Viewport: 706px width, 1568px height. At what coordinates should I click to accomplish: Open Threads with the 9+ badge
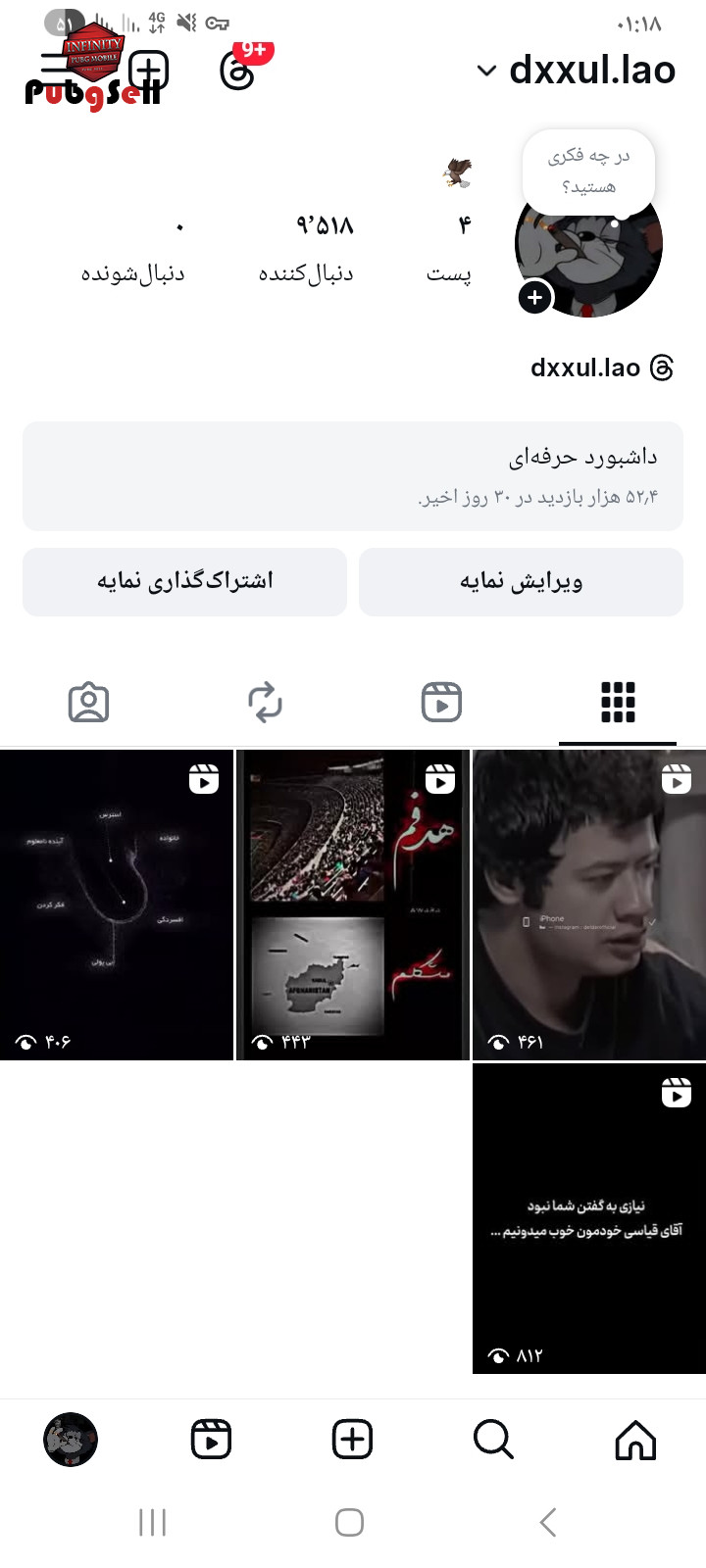point(238,71)
